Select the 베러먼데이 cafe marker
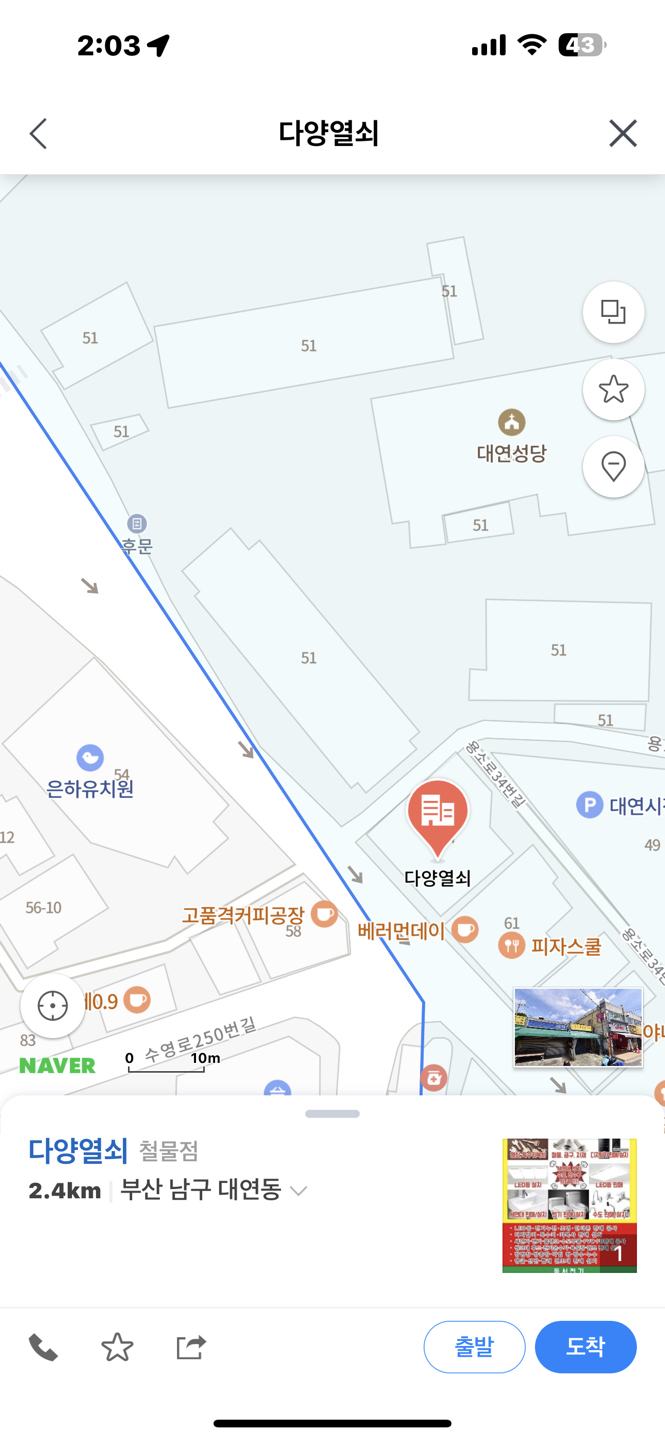 point(465,930)
